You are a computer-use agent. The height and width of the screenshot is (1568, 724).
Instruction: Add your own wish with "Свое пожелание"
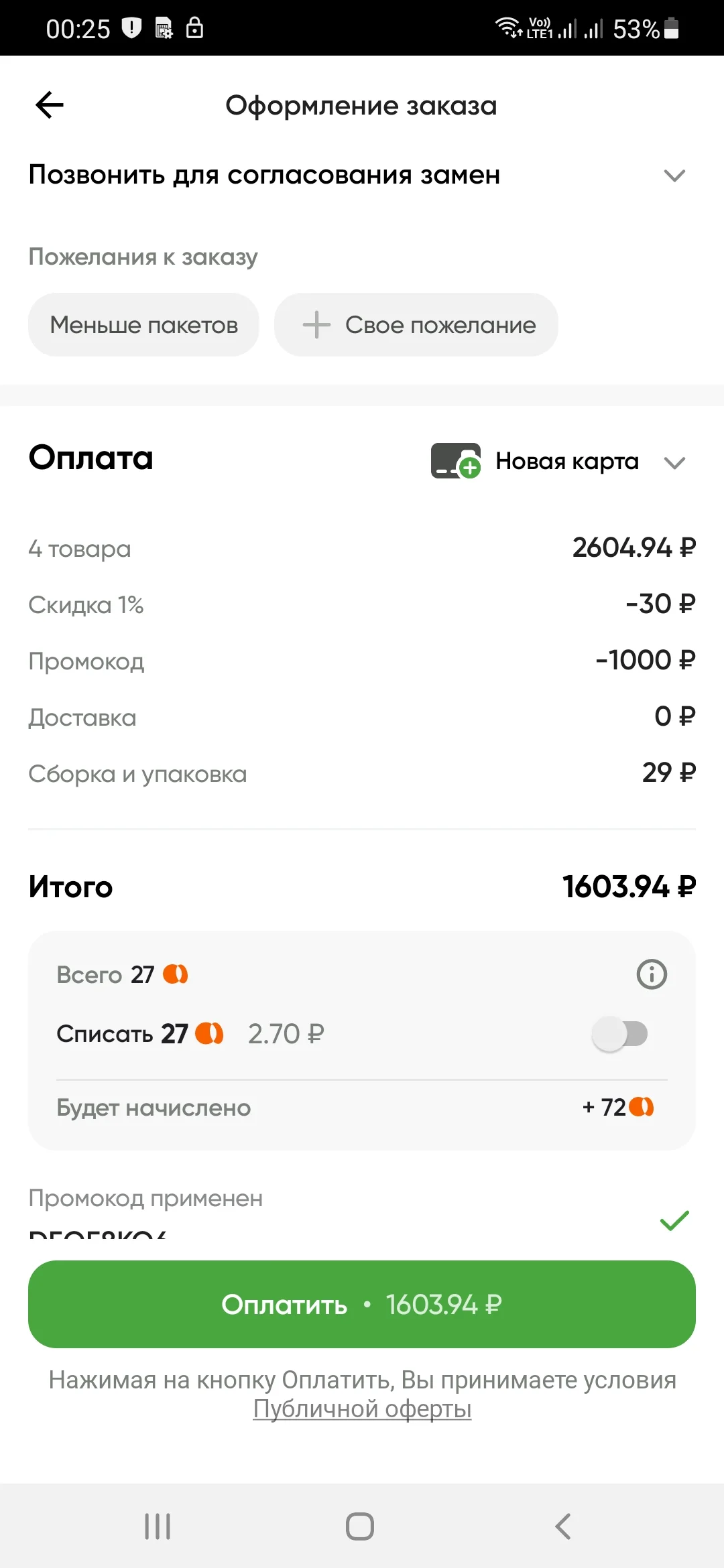pos(416,325)
